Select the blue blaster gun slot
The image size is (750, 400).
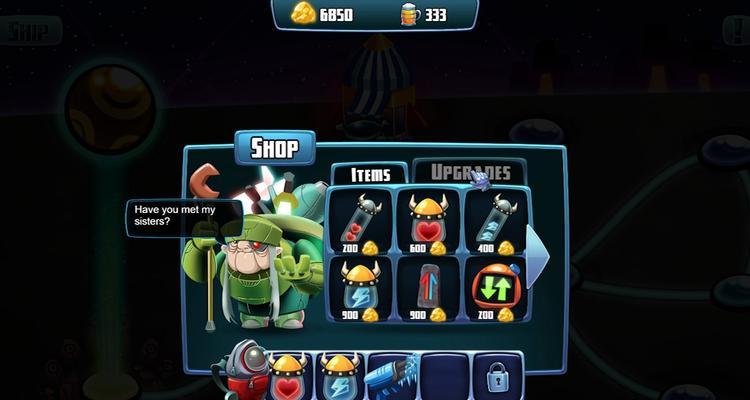tap(391, 377)
